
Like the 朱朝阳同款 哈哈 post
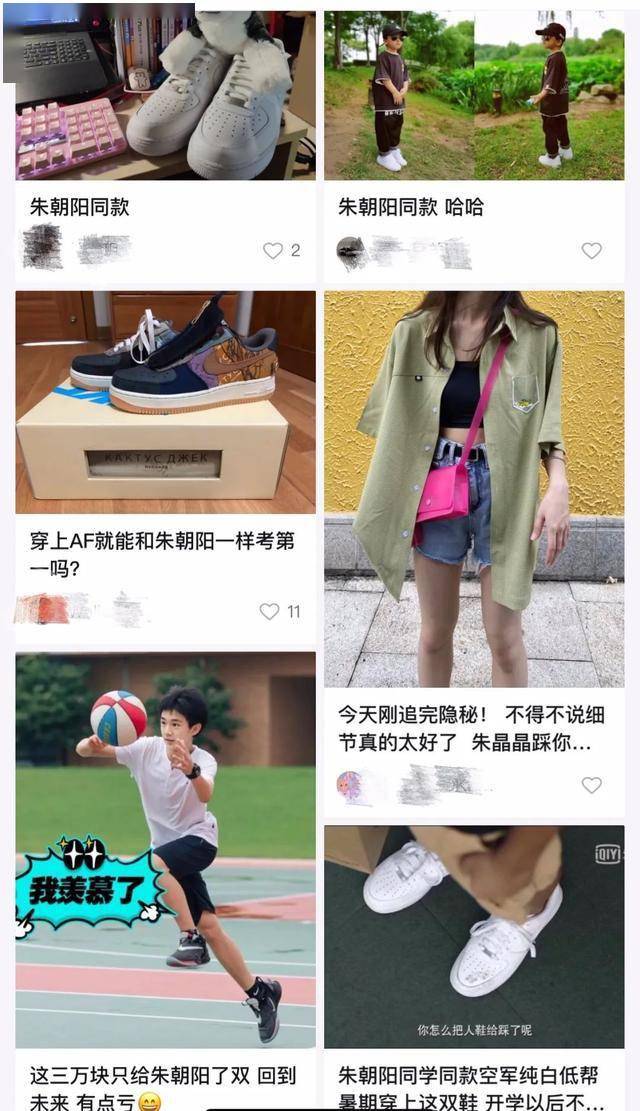(592, 251)
